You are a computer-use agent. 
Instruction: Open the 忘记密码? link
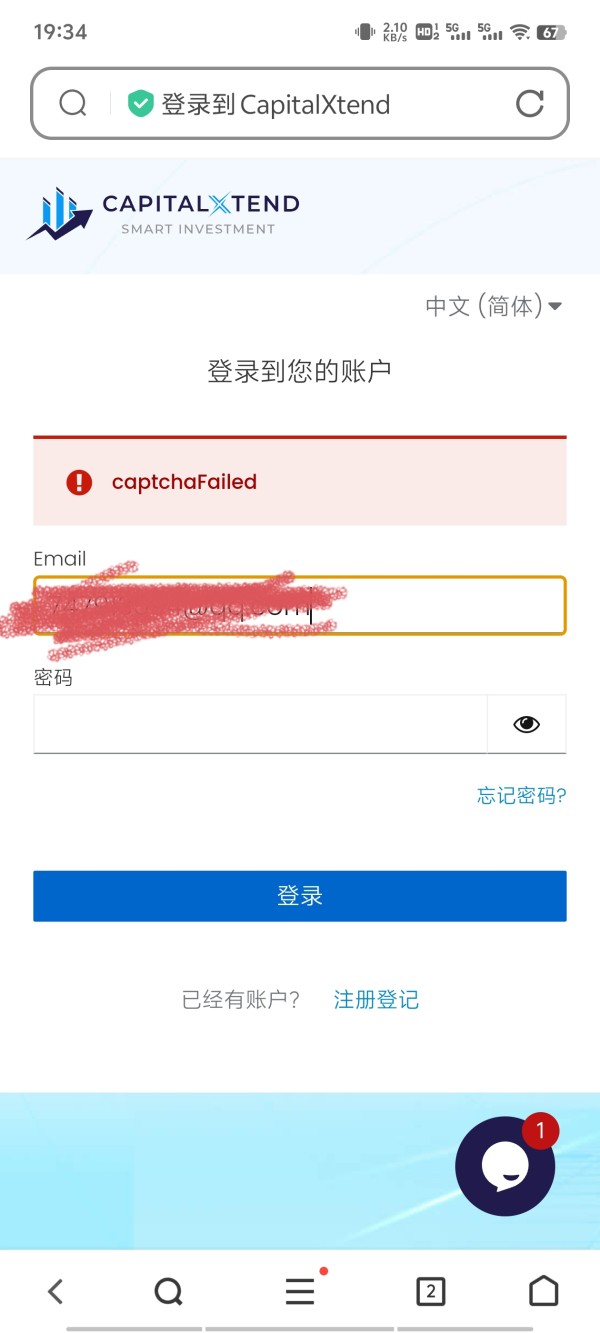tap(521, 796)
